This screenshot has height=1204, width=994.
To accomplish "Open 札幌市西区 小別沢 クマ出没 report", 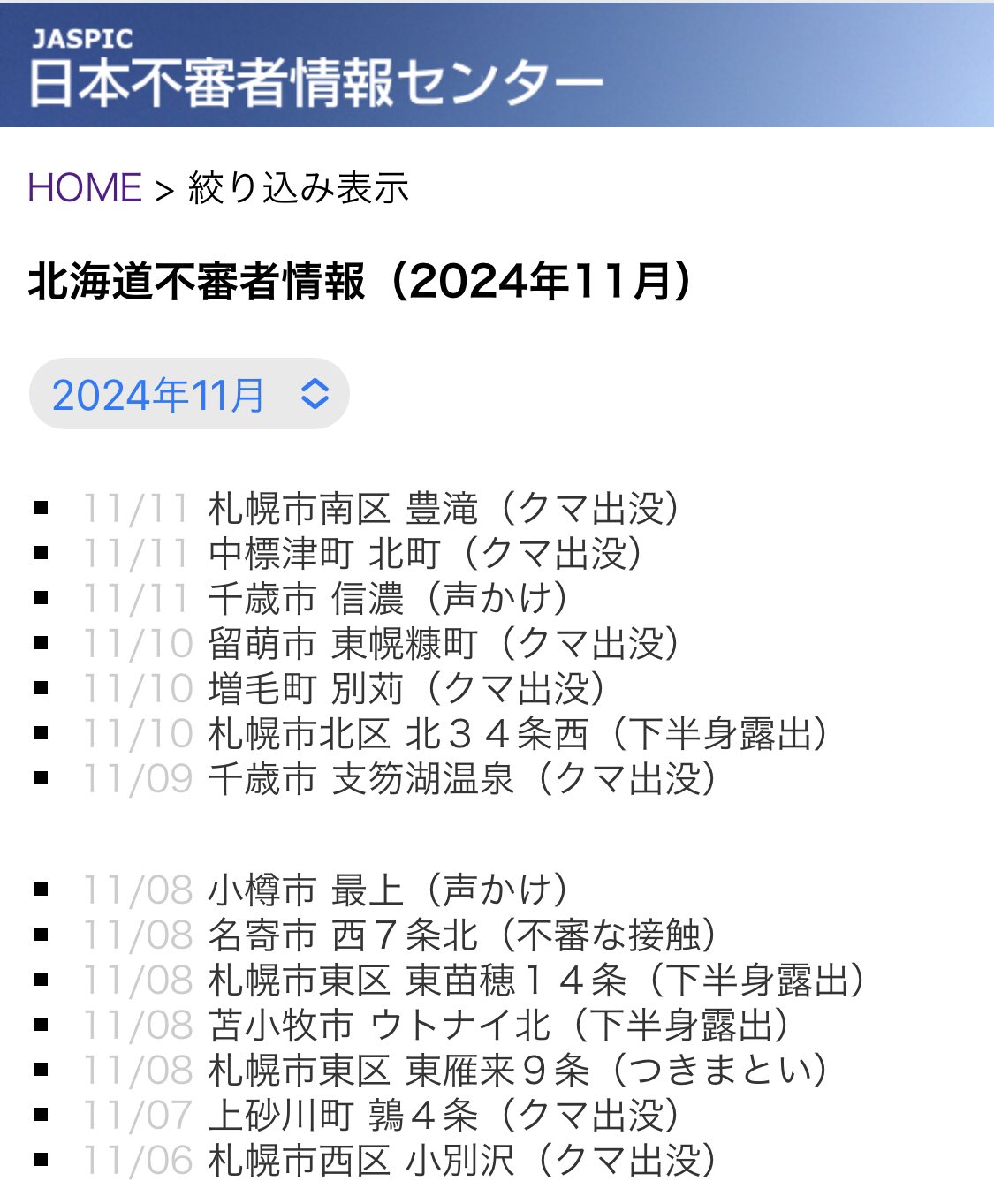I will click(461, 1161).
